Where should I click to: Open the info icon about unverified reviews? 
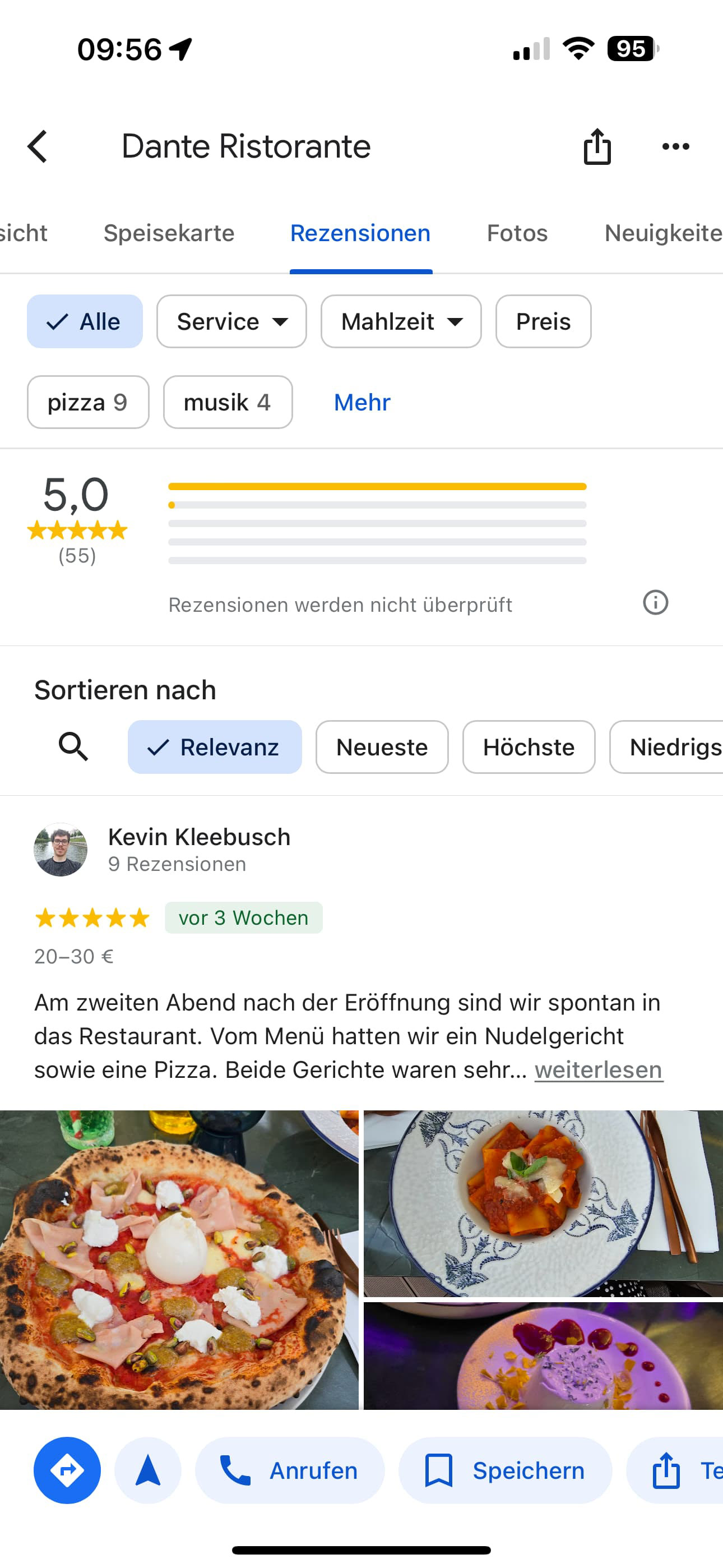(x=655, y=603)
